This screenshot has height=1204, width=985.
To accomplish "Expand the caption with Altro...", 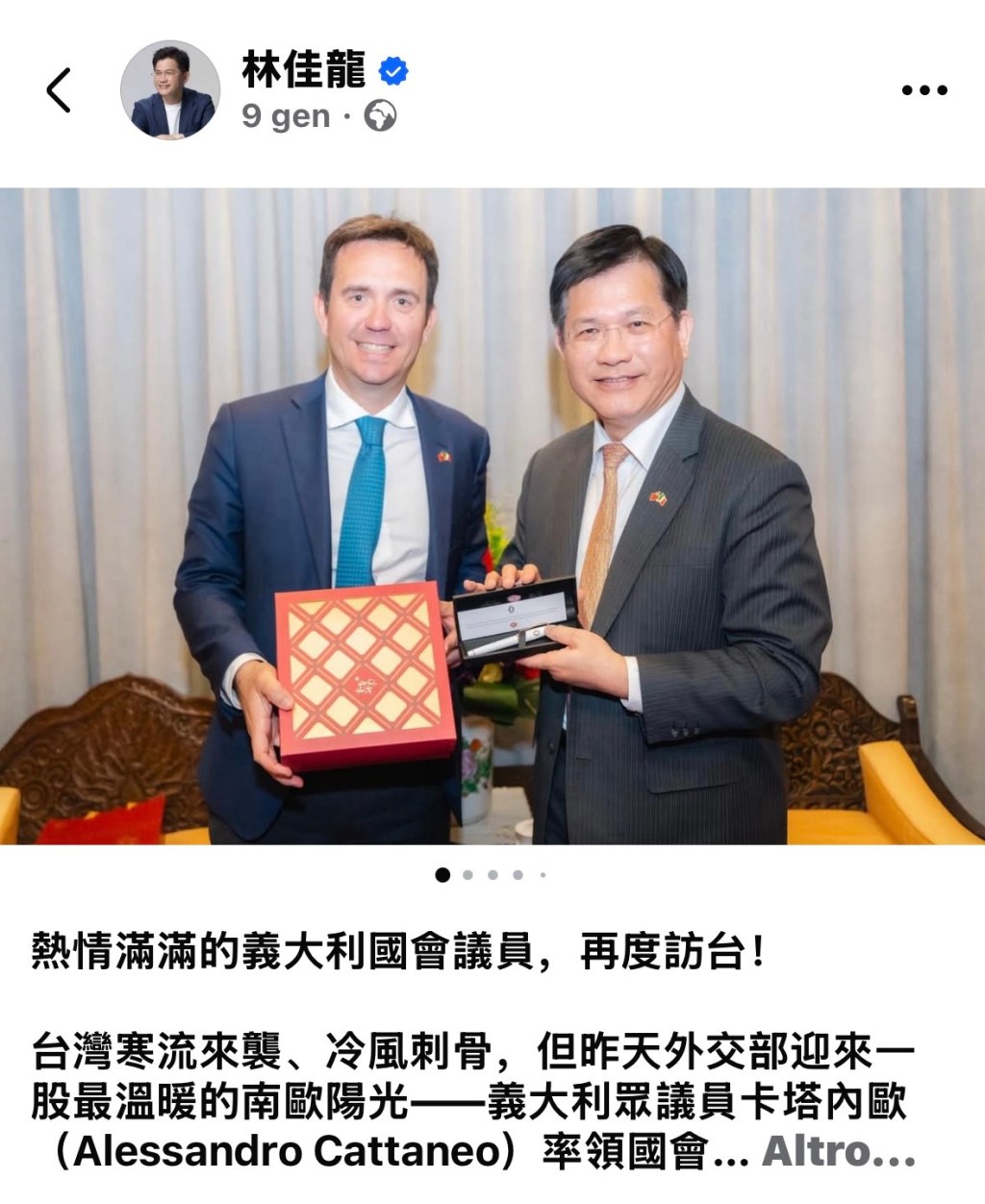I will [837, 1151].
